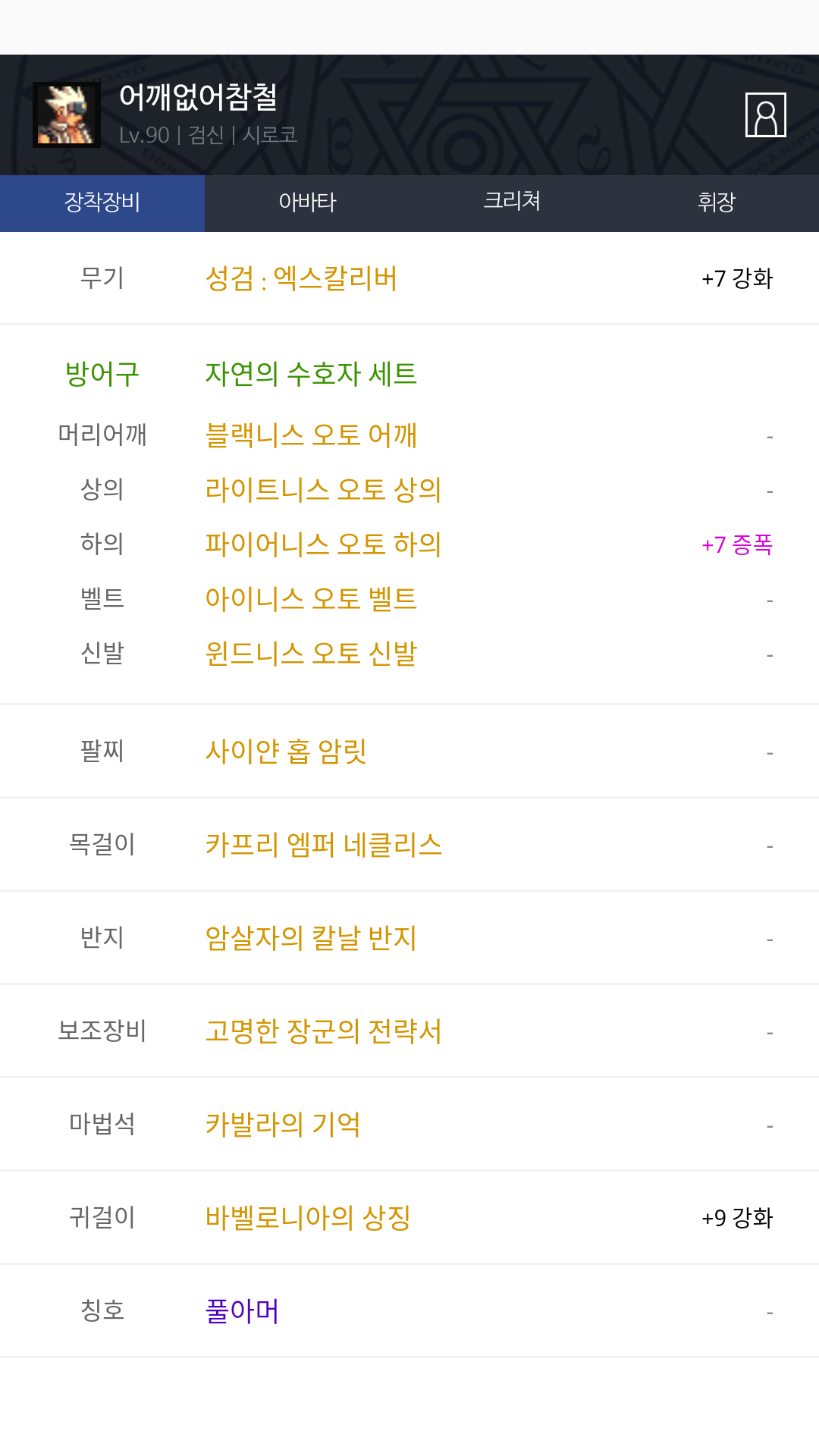Open weapon 성검 : 엑스칼리버

301,278
